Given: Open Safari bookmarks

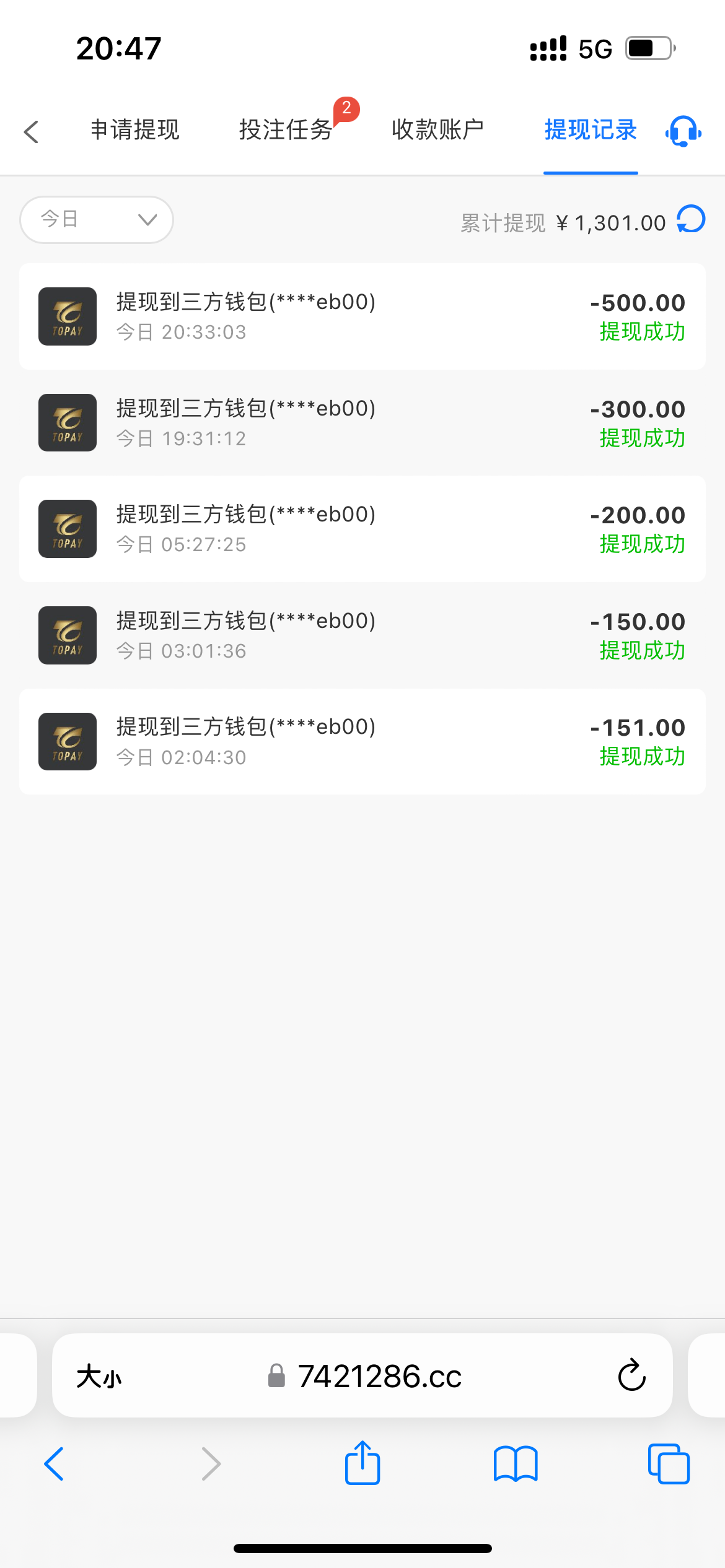Looking at the screenshot, I should click(516, 1464).
